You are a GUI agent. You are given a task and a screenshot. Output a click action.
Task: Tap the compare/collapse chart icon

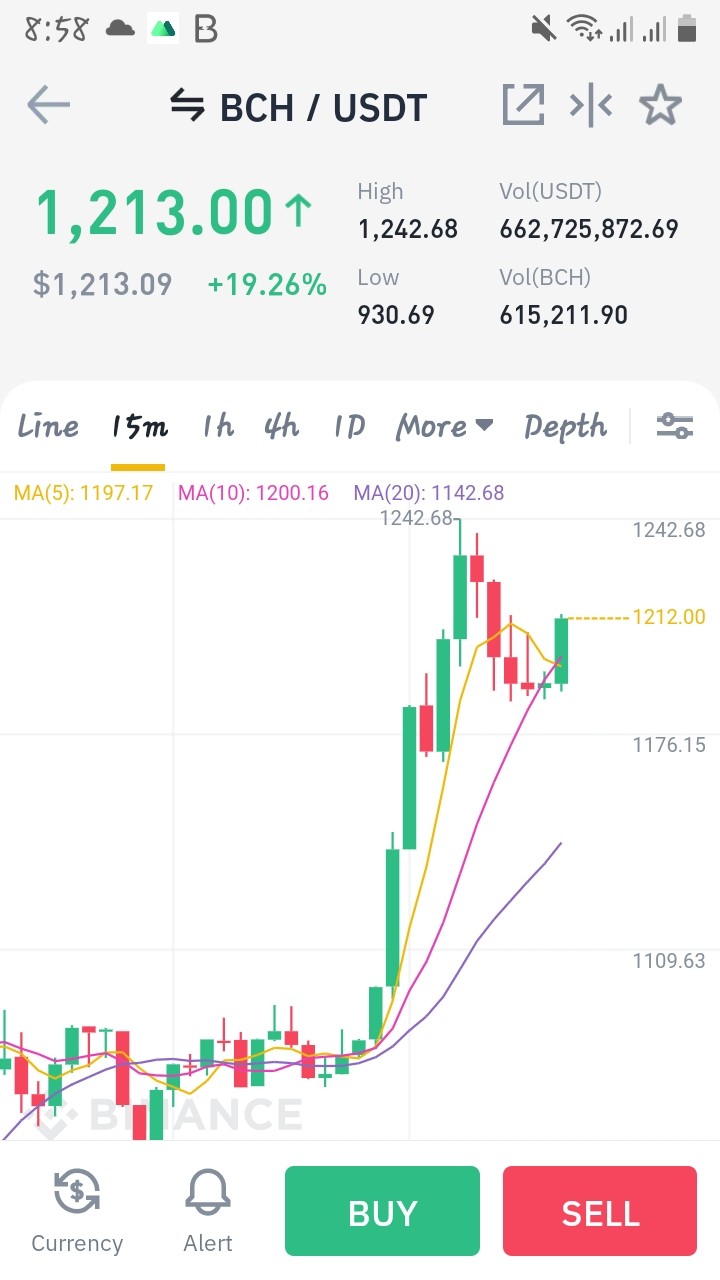(591, 105)
